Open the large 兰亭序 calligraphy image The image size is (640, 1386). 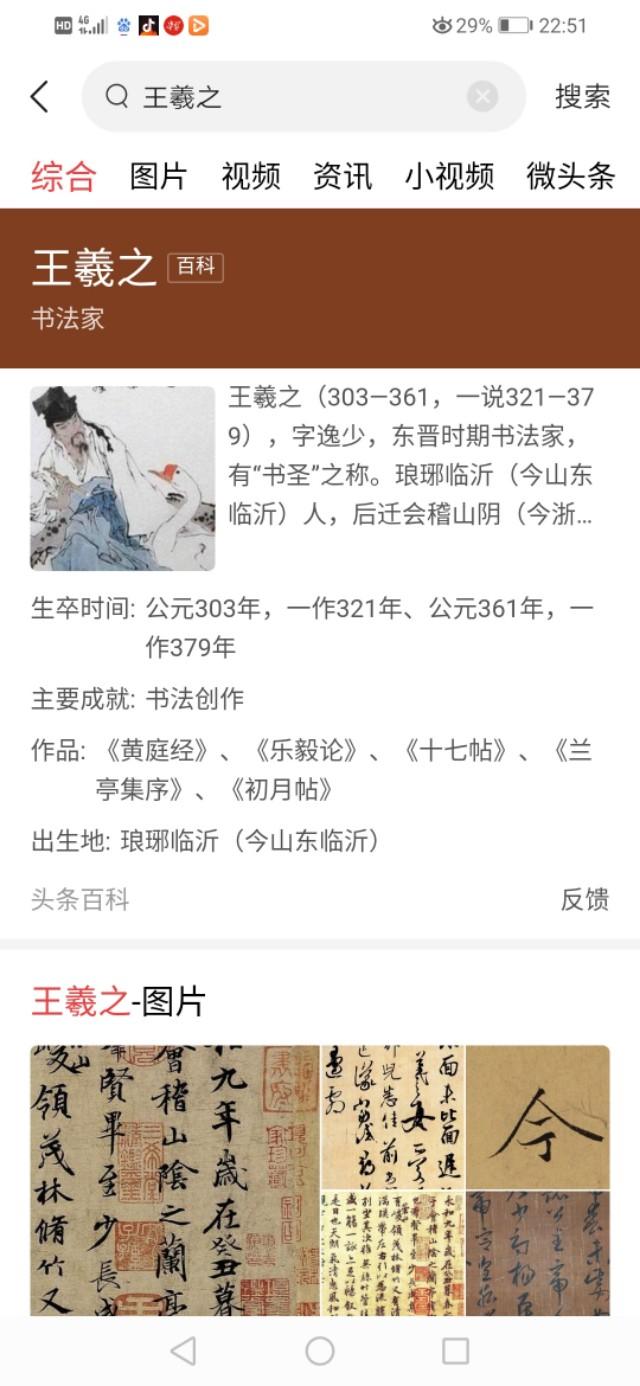pos(175,1180)
